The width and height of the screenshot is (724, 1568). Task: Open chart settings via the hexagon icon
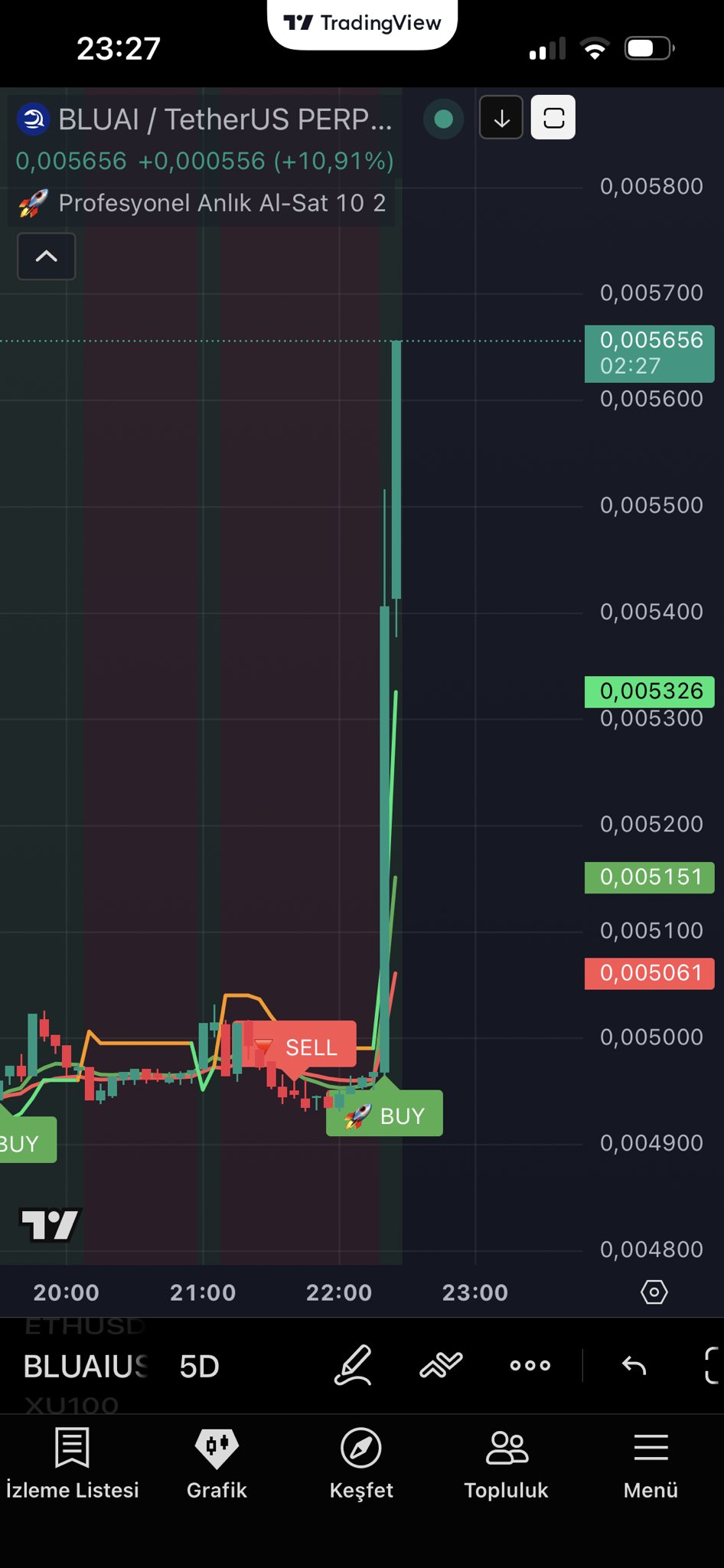tap(654, 1292)
